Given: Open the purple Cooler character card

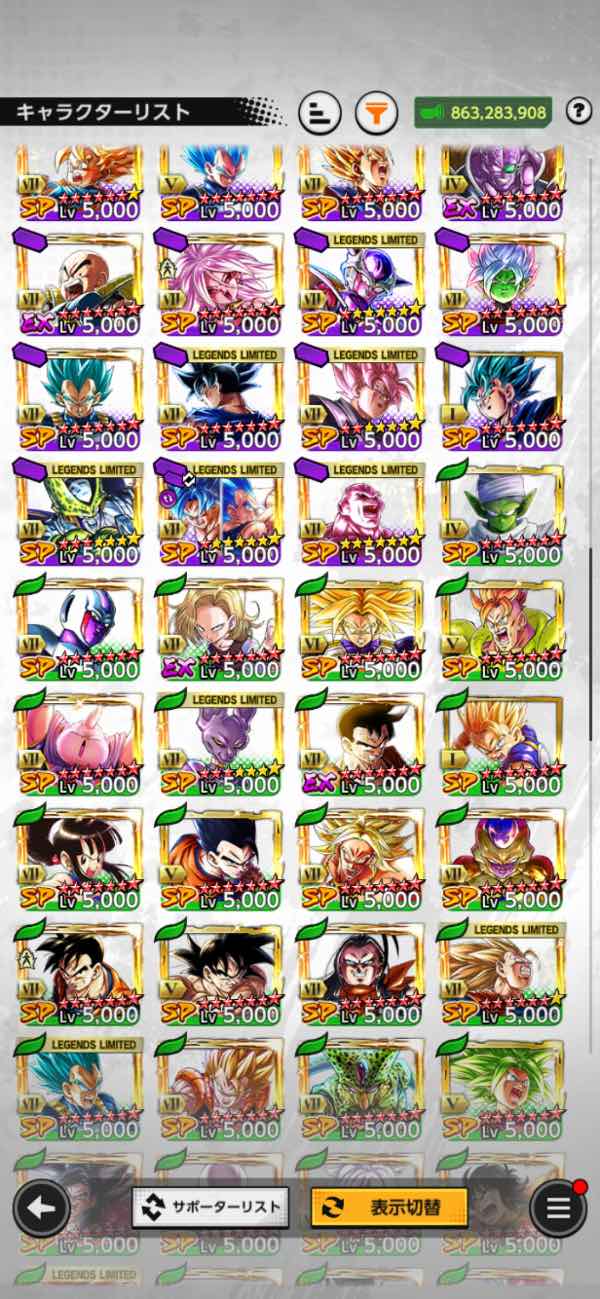Looking at the screenshot, I should click(x=78, y=627).
